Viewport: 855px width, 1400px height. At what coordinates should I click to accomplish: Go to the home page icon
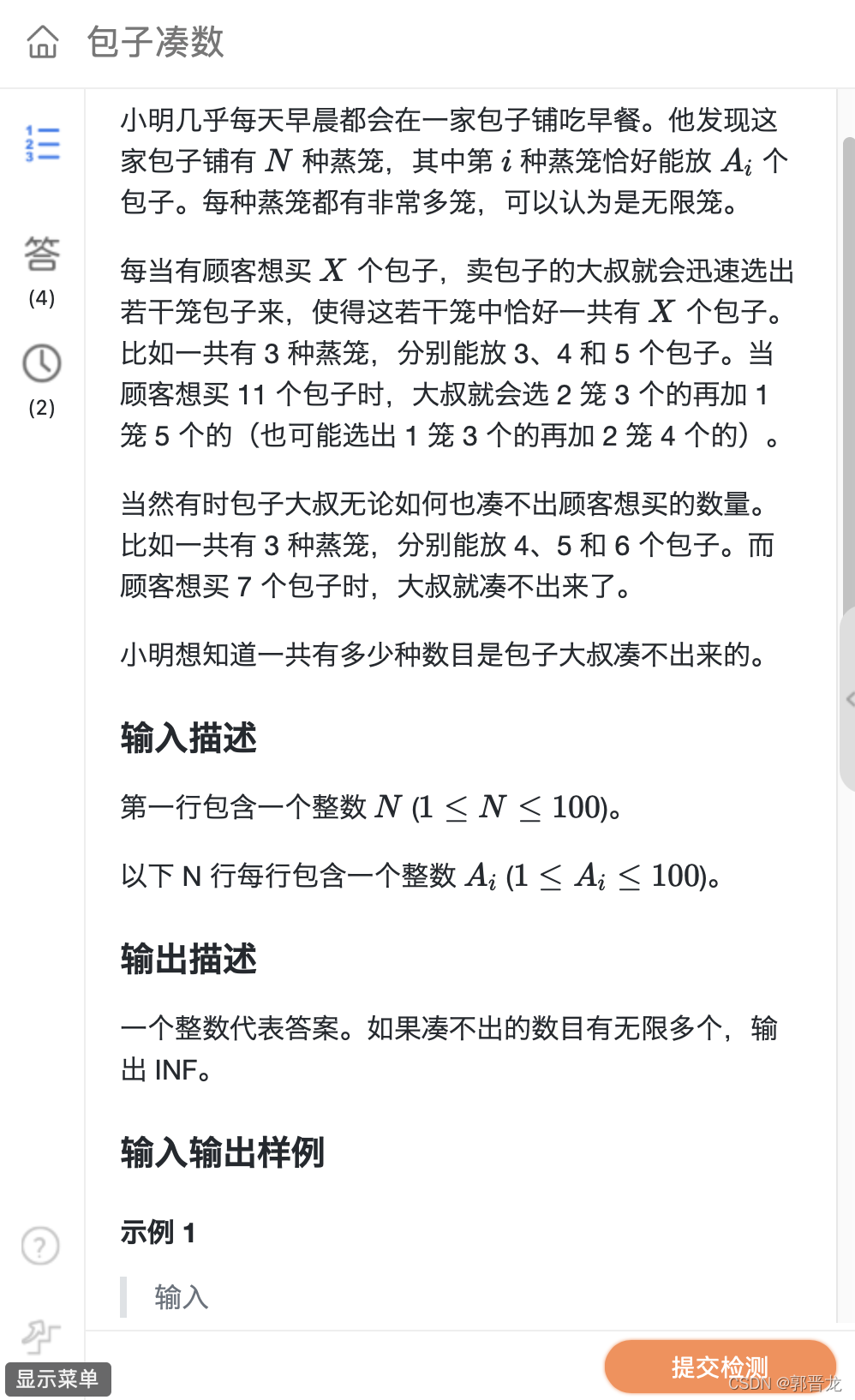point(42,41)
